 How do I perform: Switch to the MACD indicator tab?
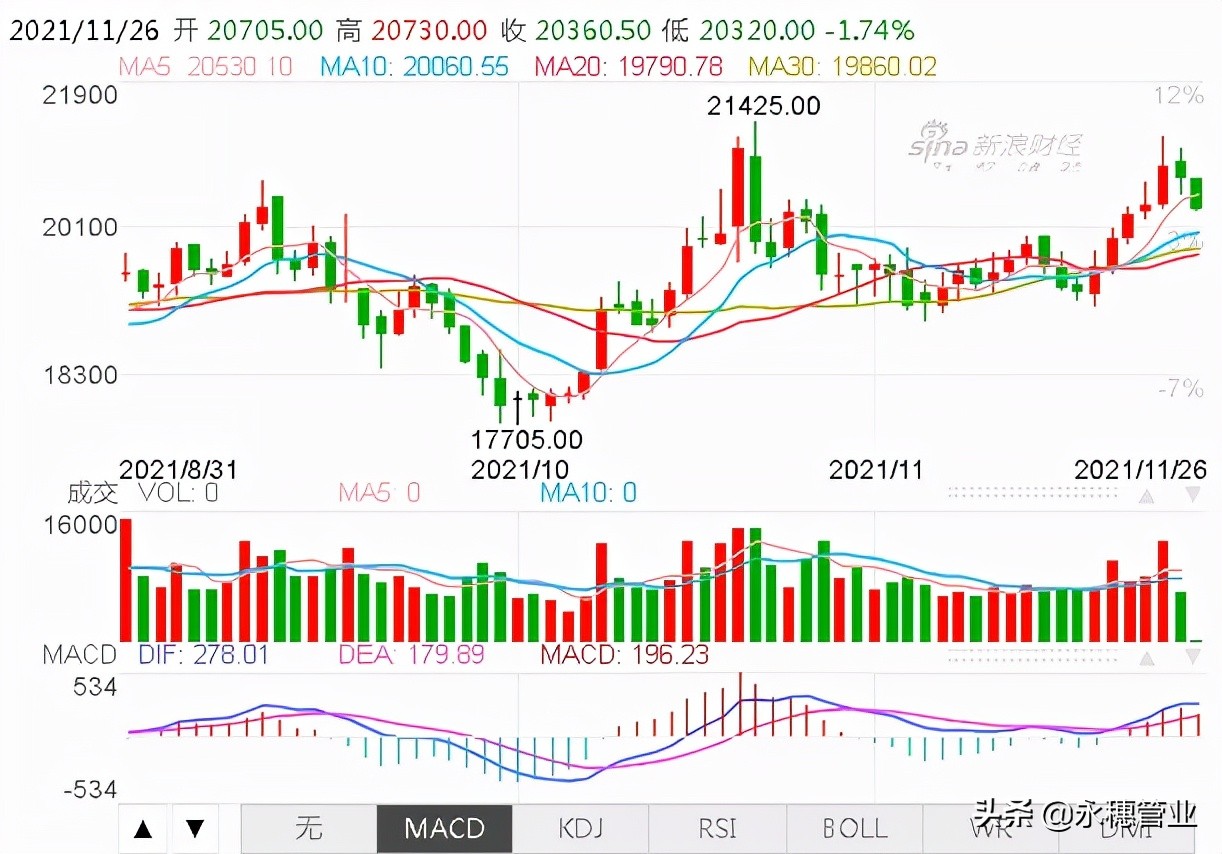pos(444,828)
